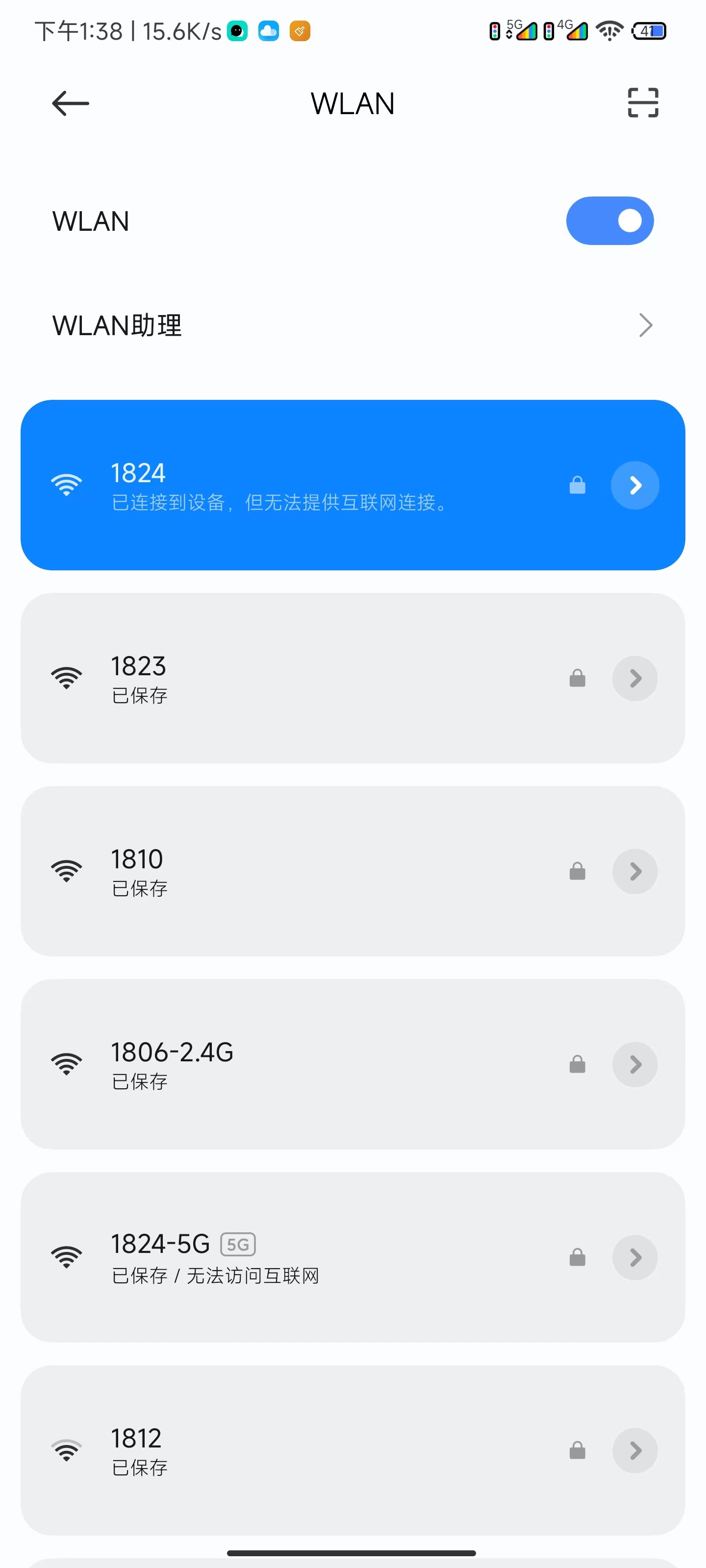The width and height of the screenshot is (706, 1568).
Task: Connect to saved network 1823
Action: 304,678
